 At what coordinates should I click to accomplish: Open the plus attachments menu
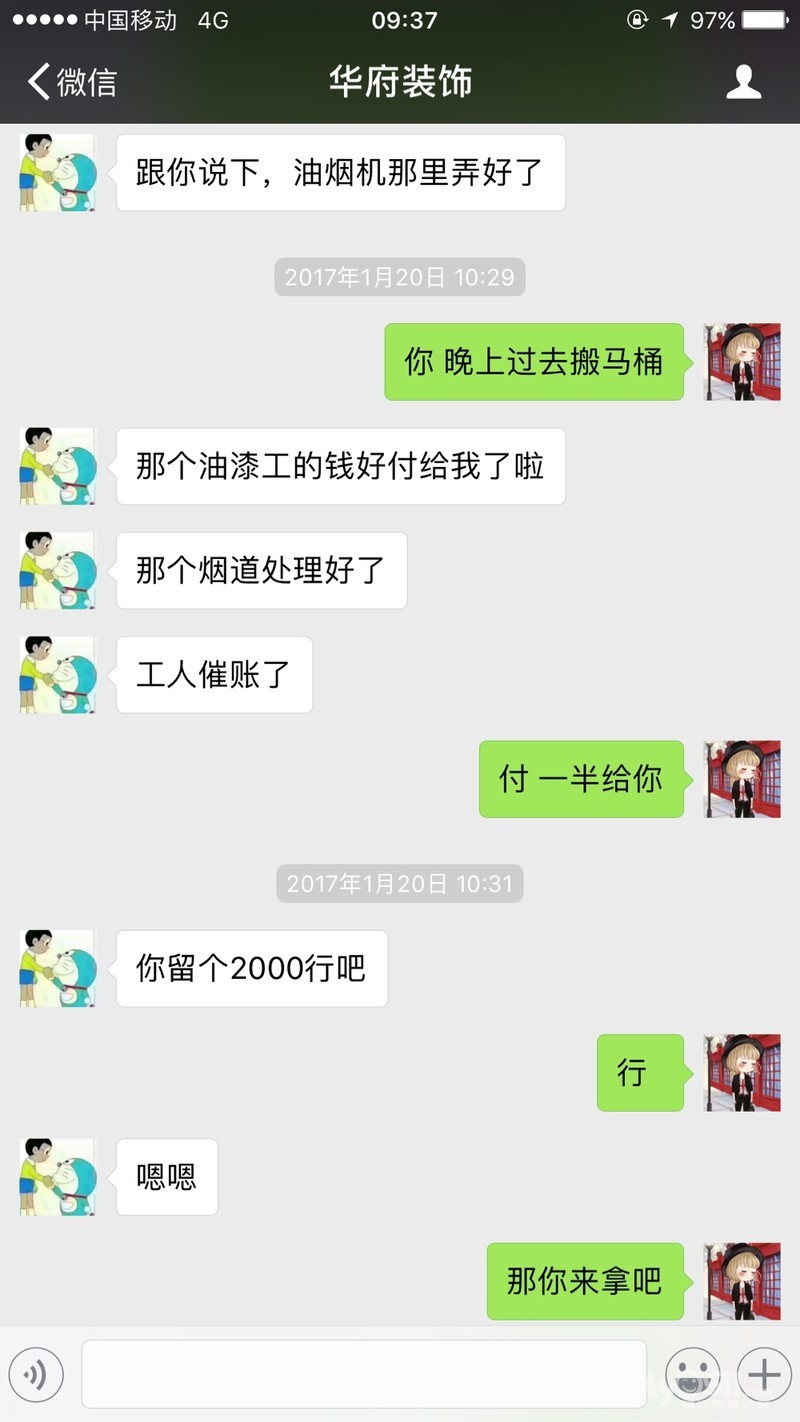(764, 1375)
